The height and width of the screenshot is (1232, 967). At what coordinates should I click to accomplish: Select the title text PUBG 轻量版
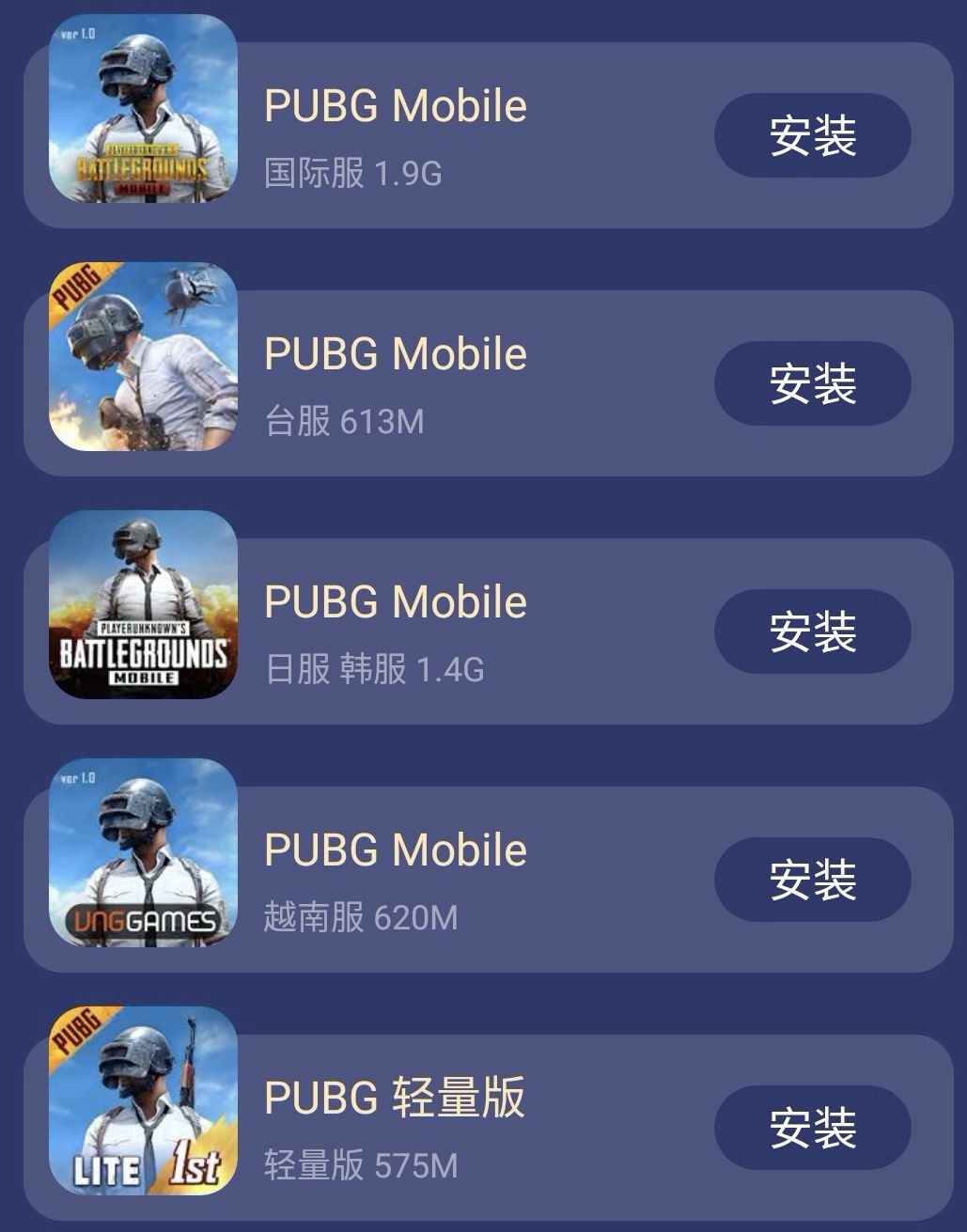pyautogui.click(x=395, y=1098)
